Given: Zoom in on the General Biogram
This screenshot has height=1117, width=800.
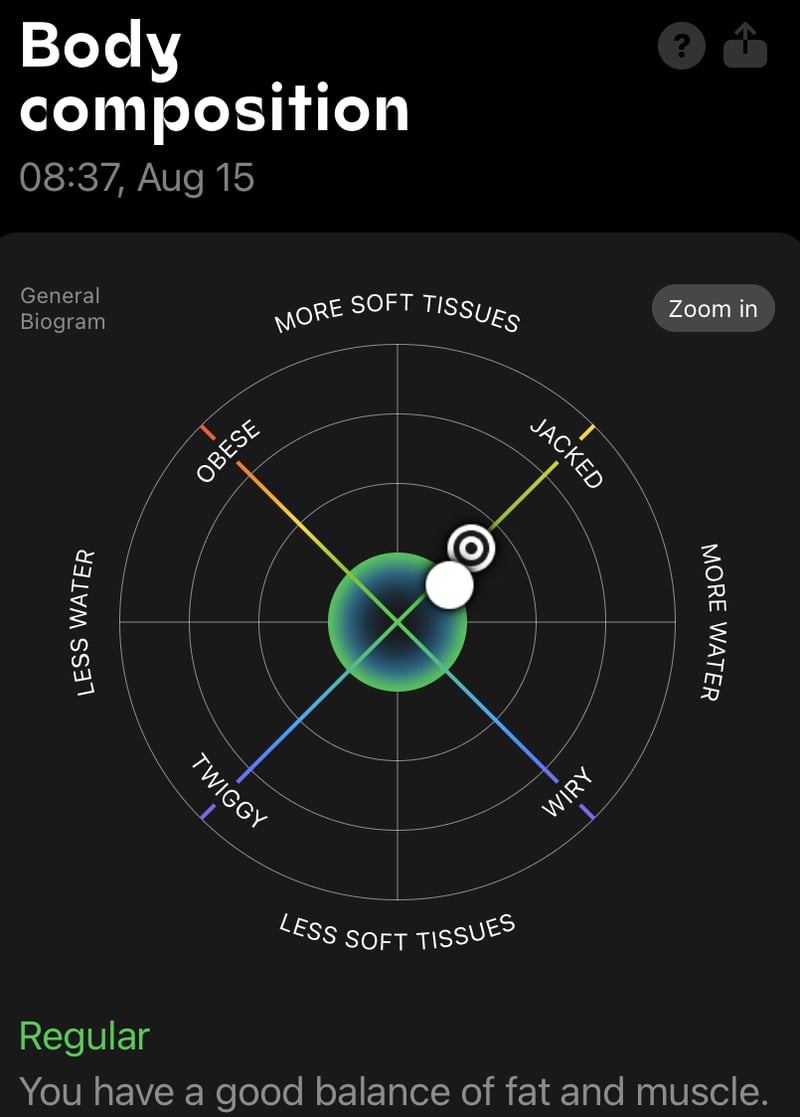Looking at the screenshot, I should point(713,309).
